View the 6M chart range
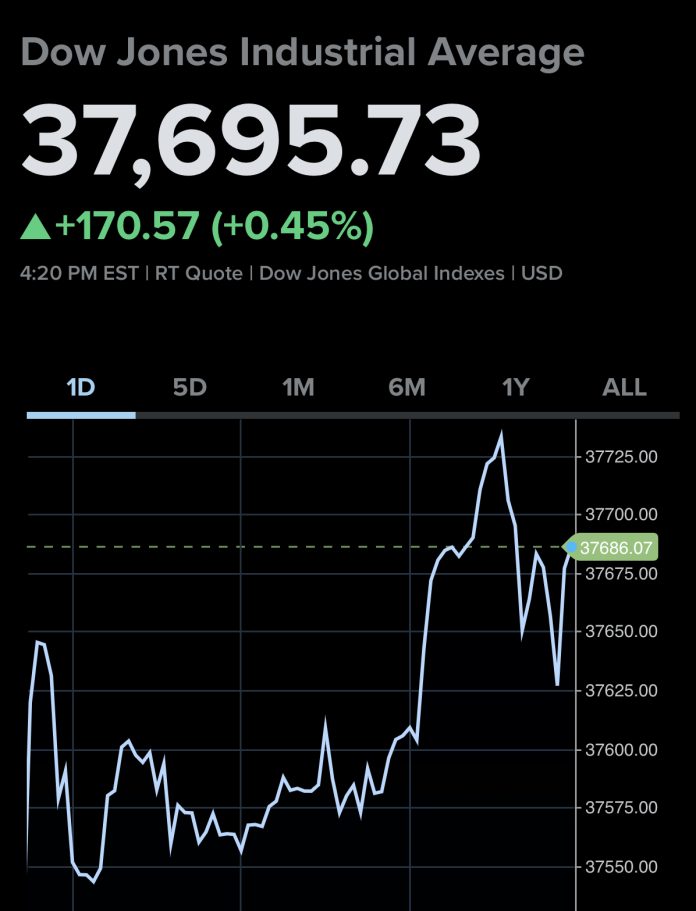Screen dimensions: 696x911 pyautogui.click(x=407, y=387)
